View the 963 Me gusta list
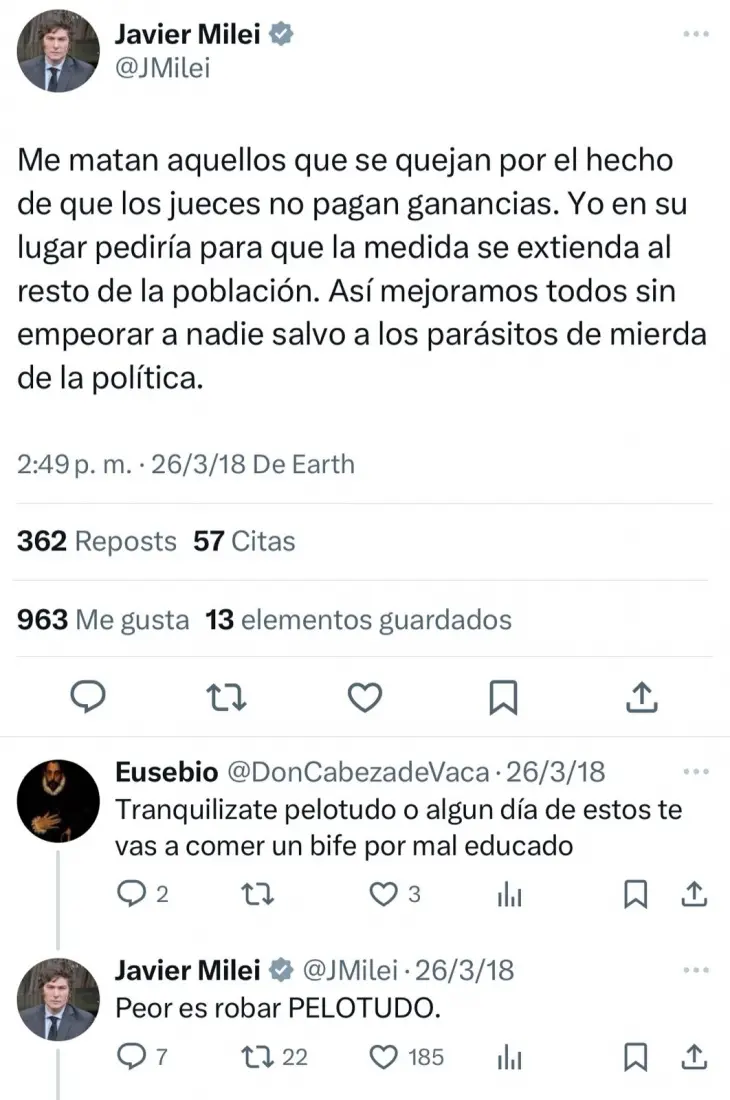 (x=104, y=620)
